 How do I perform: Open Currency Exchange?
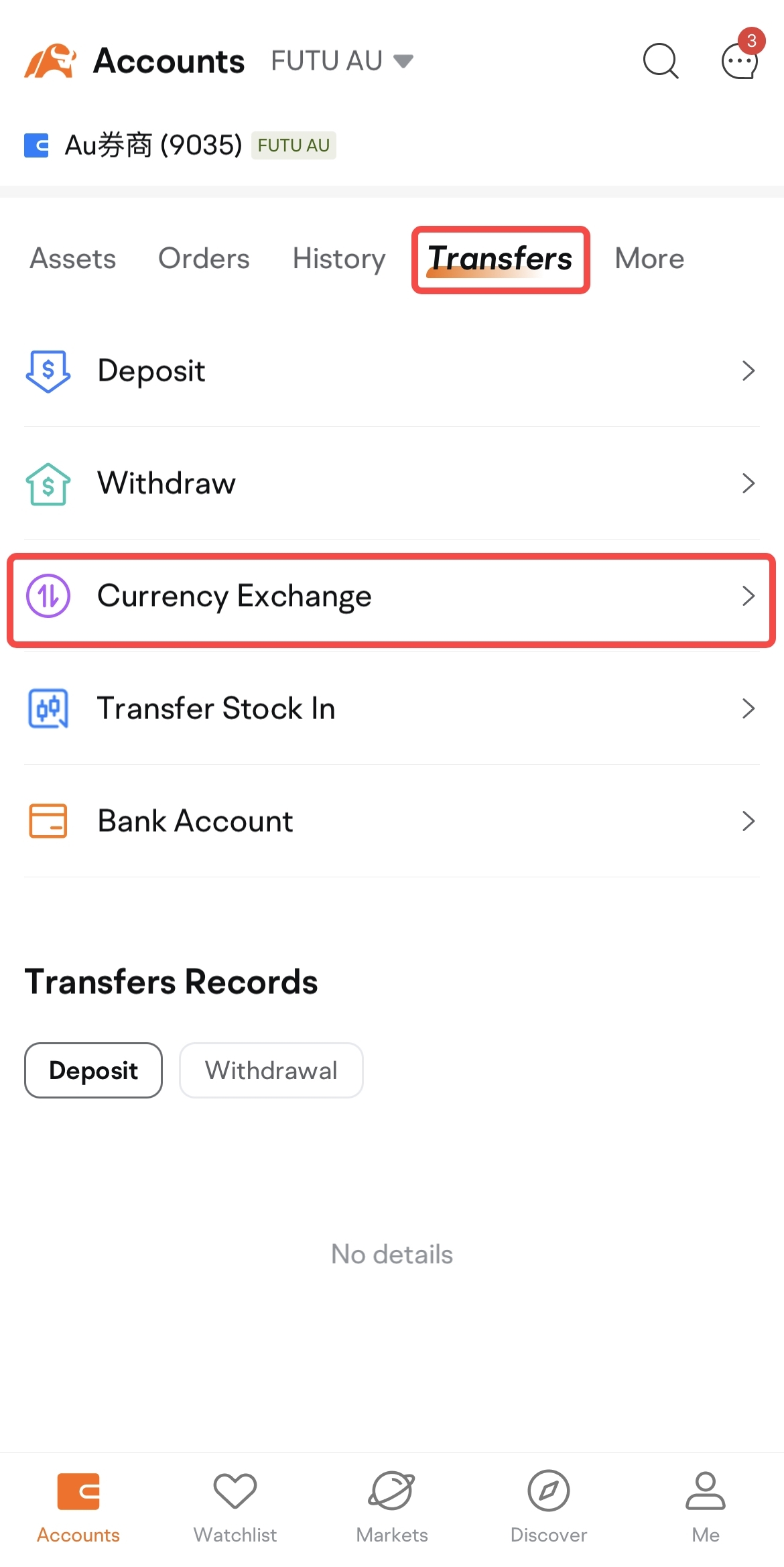coord(392,596)
